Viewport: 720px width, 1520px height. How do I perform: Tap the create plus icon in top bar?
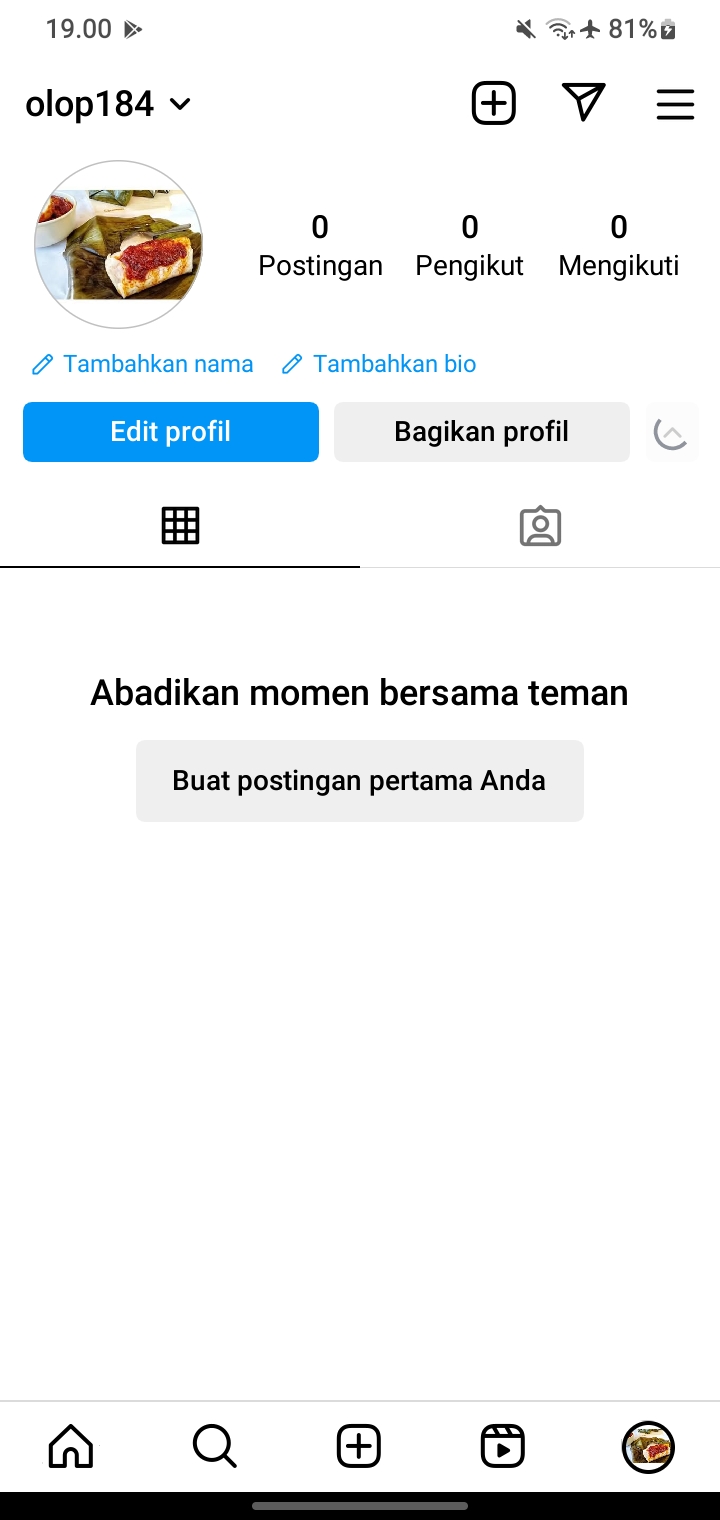tap(493, 103)
